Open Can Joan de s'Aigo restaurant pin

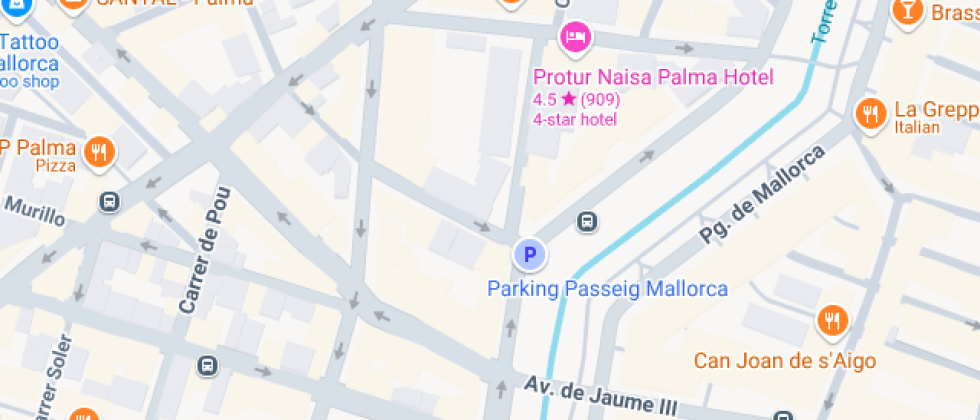(x=832, y=322)
